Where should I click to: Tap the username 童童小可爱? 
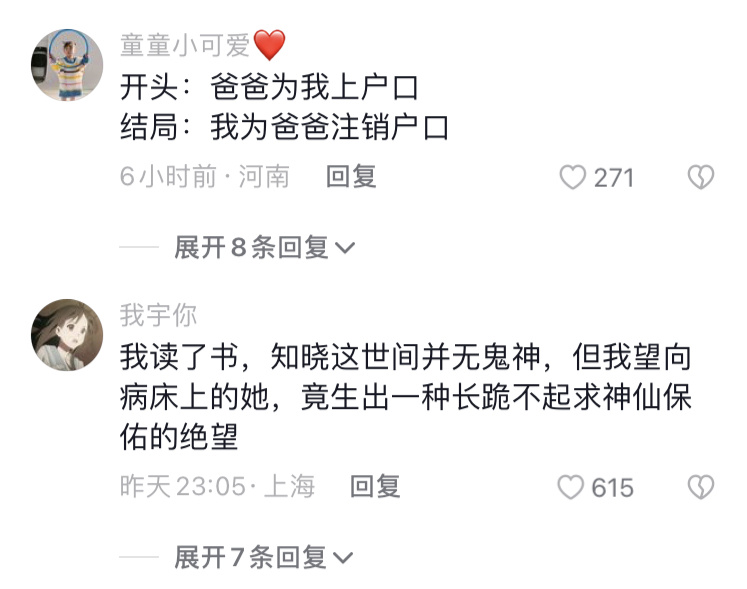point(186,45)
